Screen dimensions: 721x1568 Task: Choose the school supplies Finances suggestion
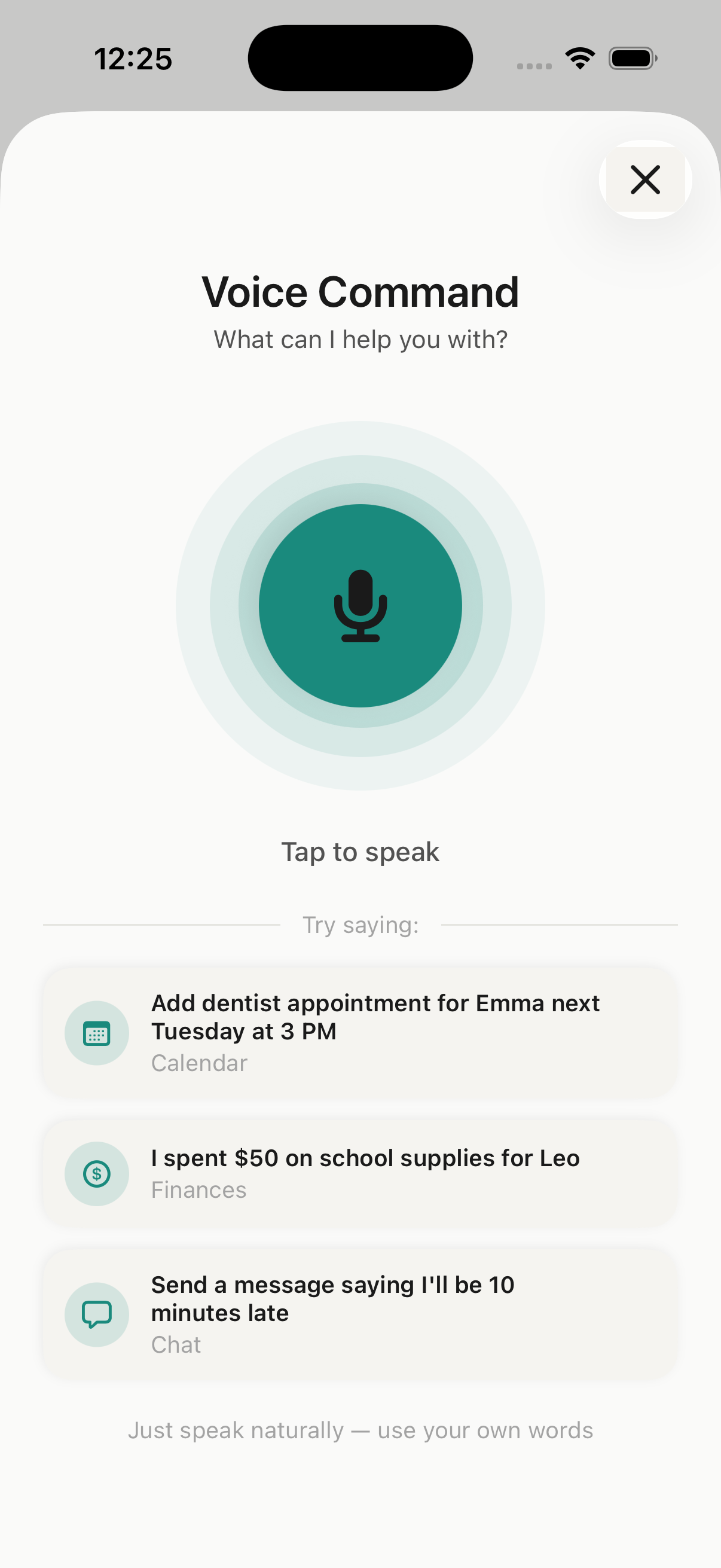[360, 1173]
